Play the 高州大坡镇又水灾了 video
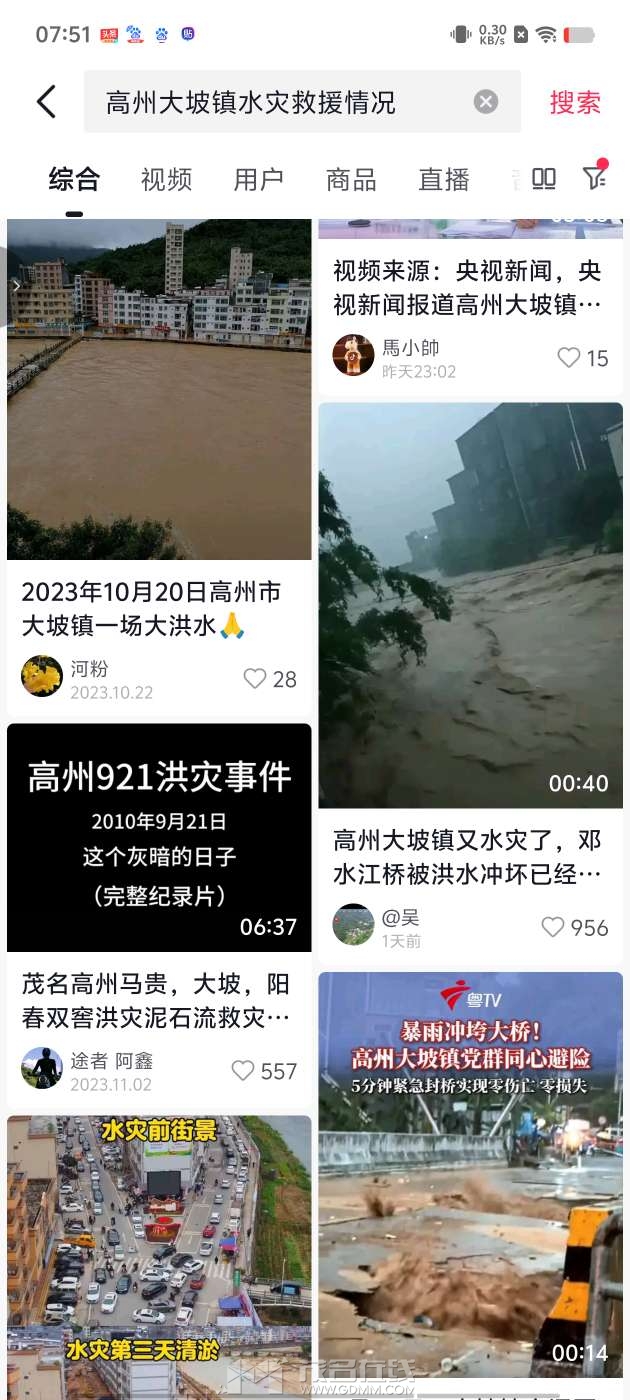630x1400 pixels. coord(470,606)
